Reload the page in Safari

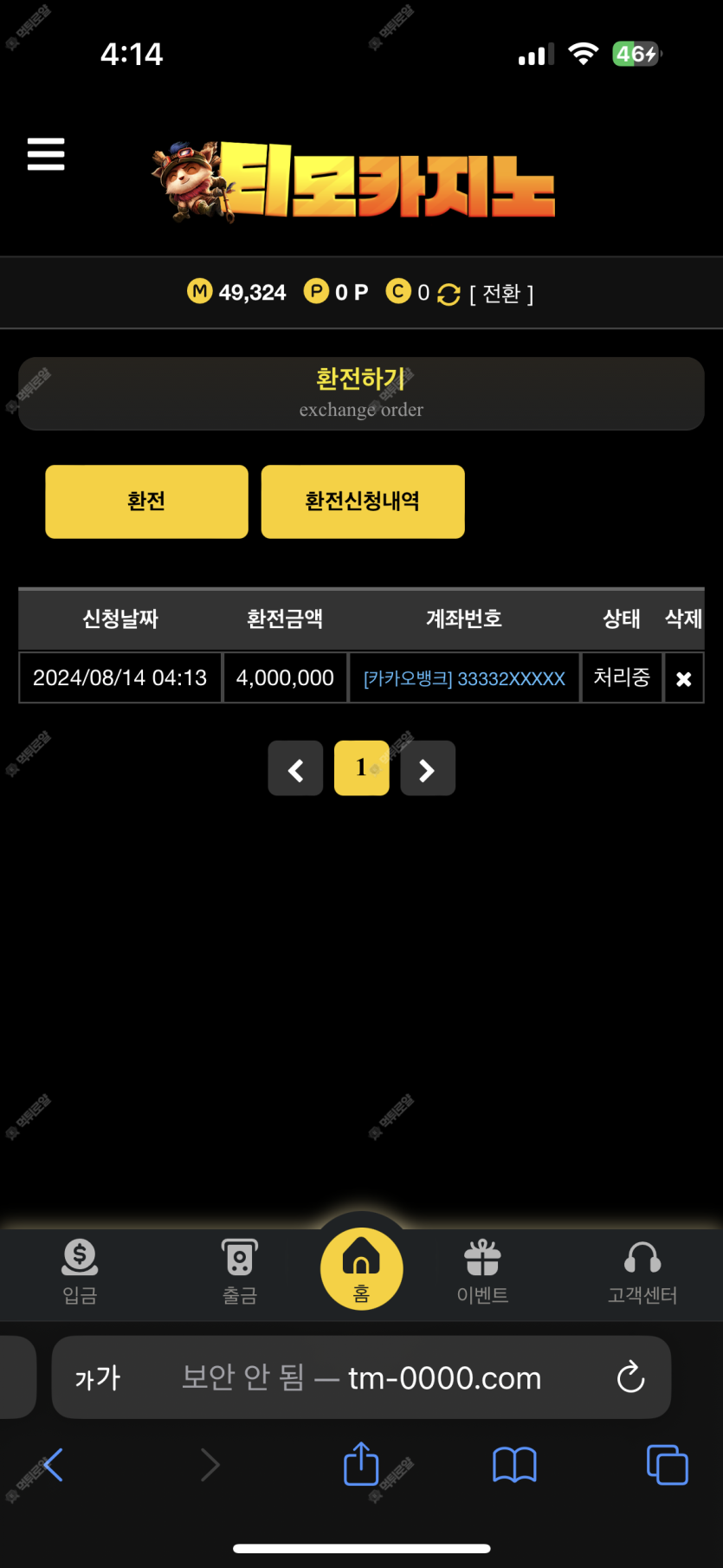630,1377
